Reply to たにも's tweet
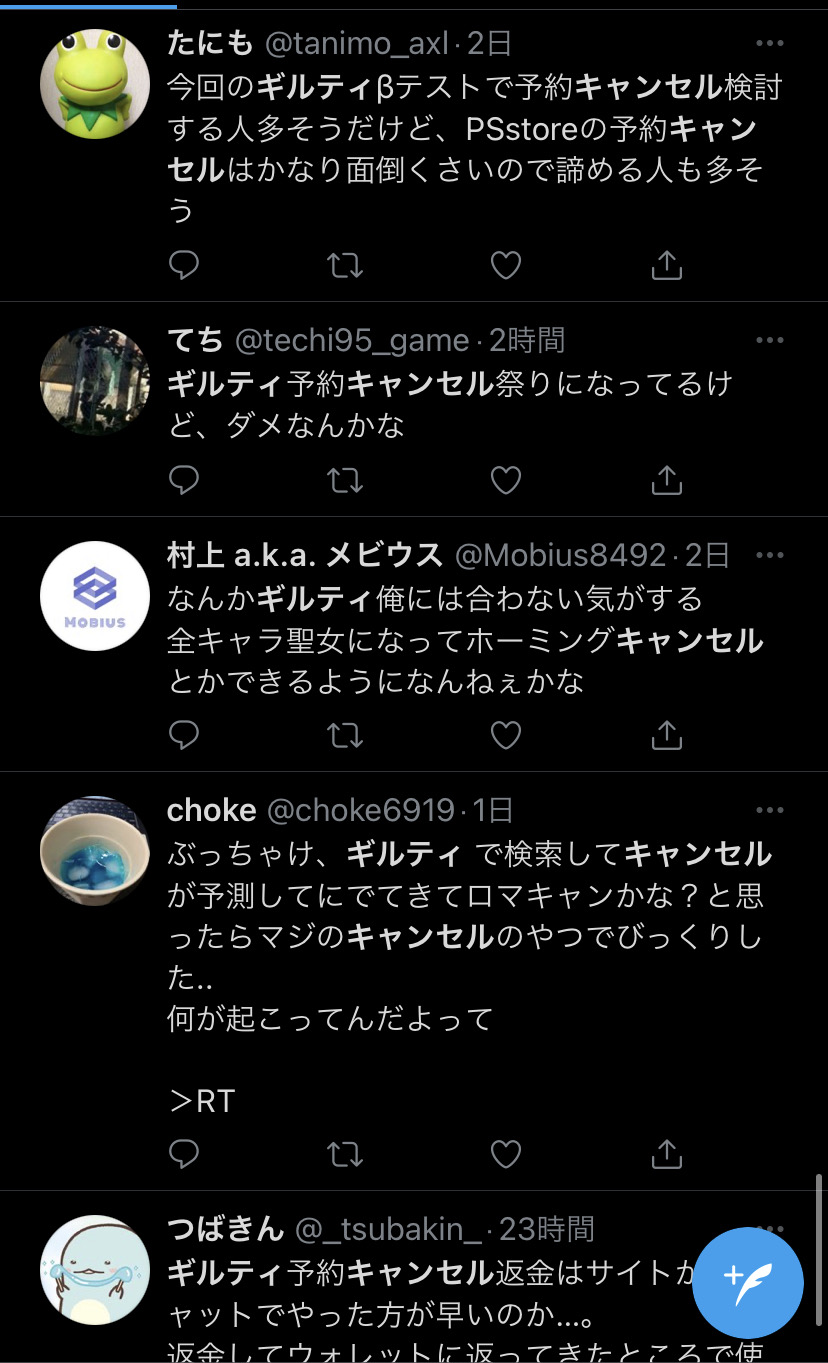The image size is (828, 1363). click(184, 265)
